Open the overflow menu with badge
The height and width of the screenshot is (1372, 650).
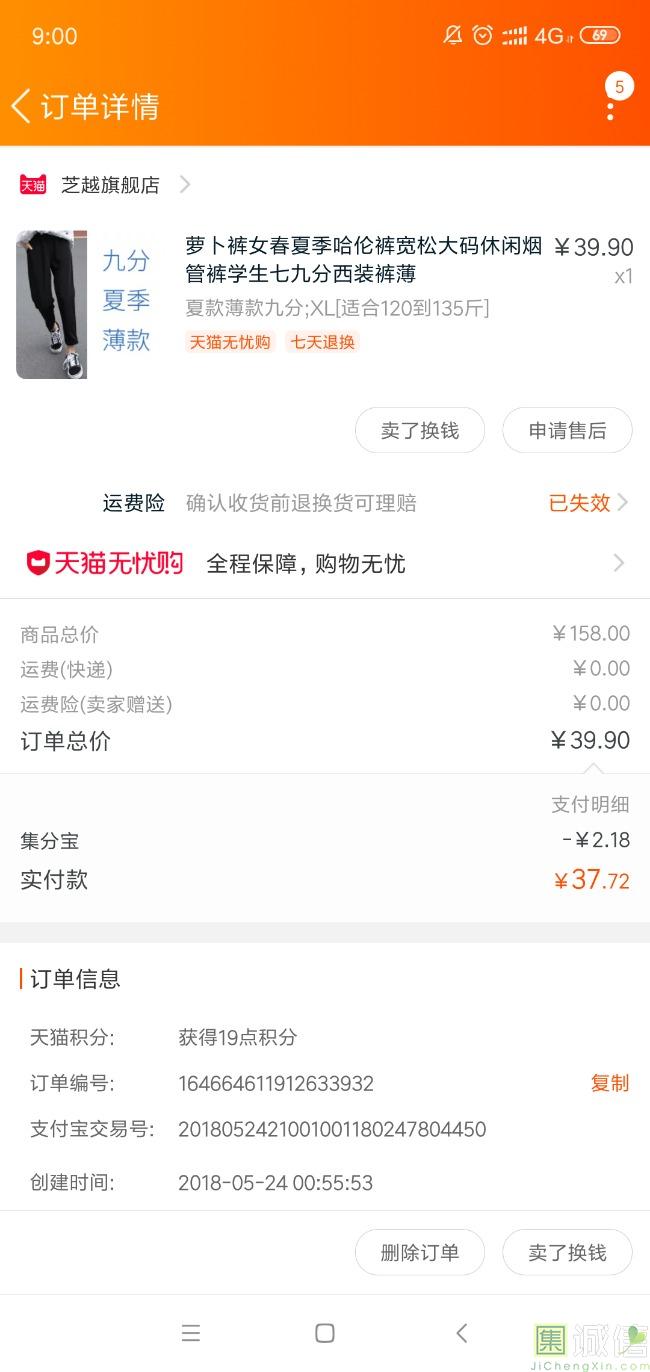610,105
